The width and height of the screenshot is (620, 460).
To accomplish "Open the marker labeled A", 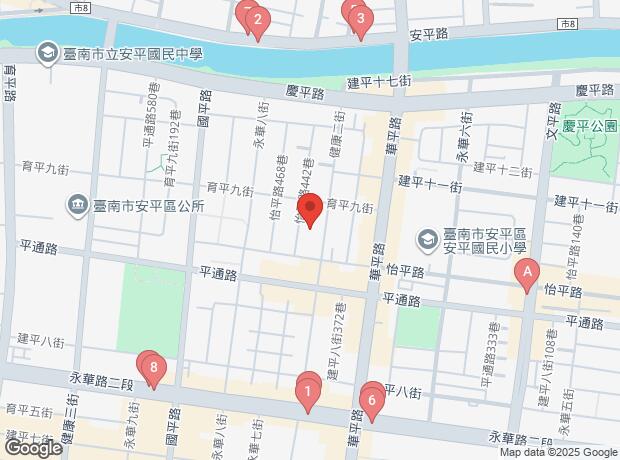I will pos(527,273).
